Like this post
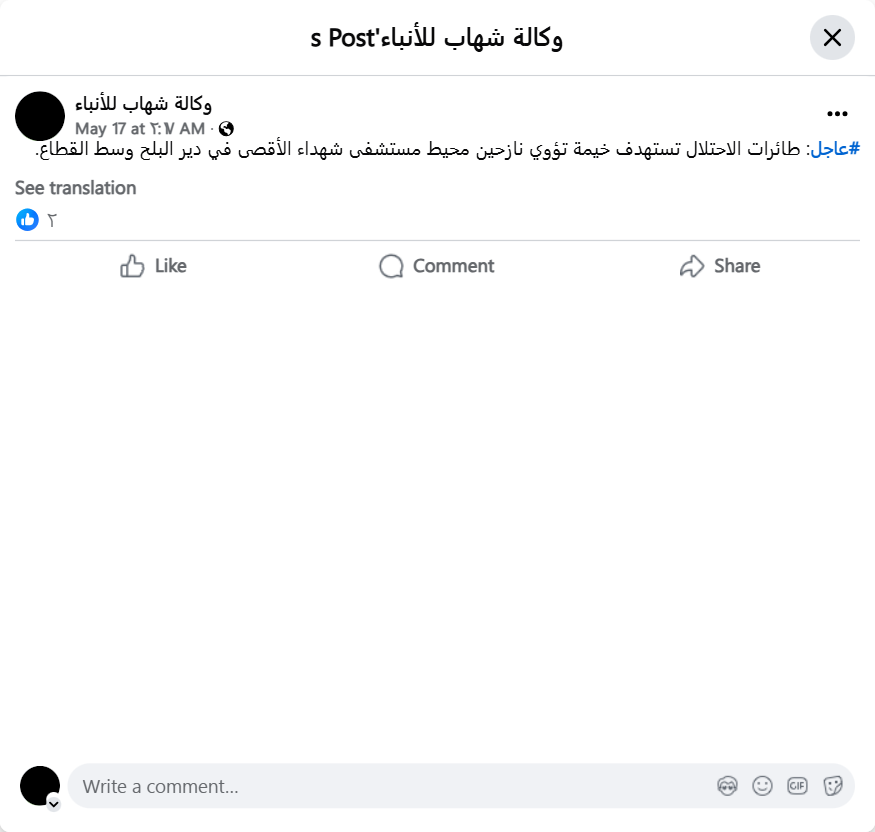Screen dimensions: 875x832 click(x=153, y=266)
